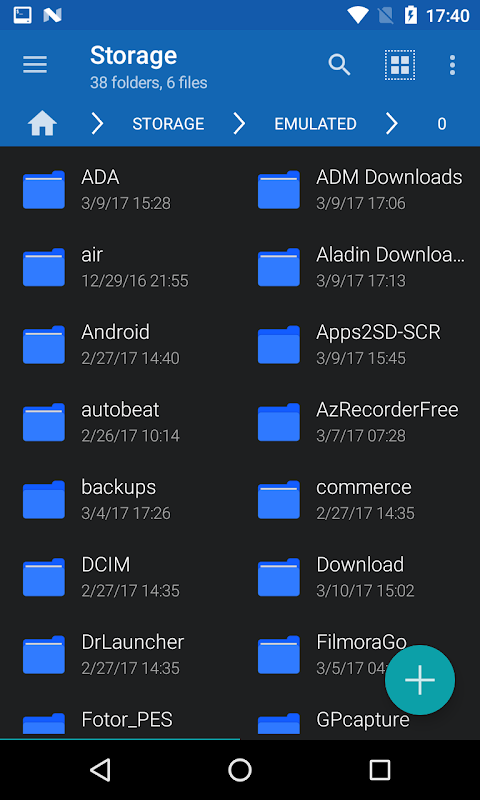Open the Android folder
The width and height of the screenshot is (480, 800).
(120, 345)
